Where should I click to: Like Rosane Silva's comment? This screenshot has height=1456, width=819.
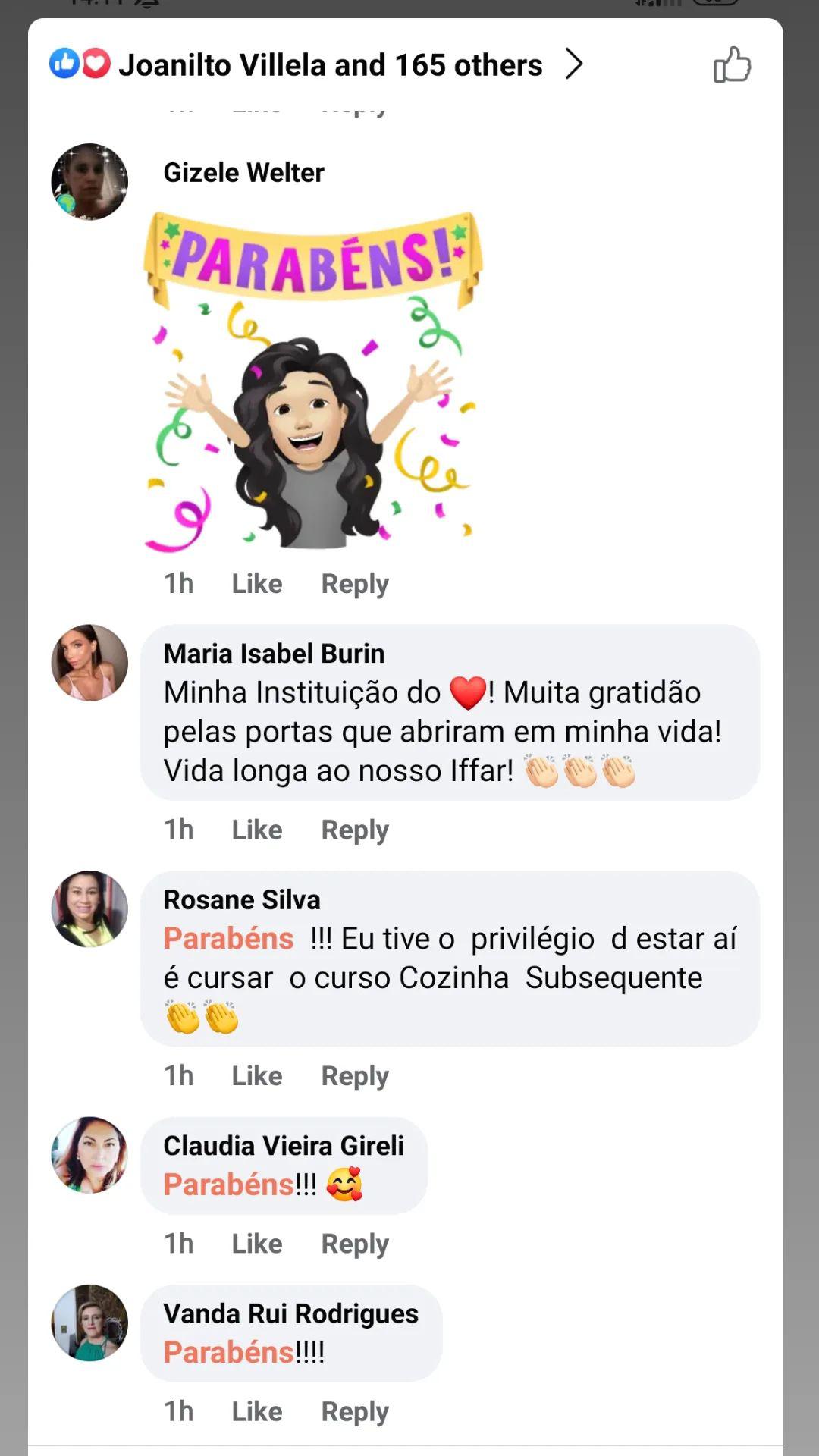tap(256, 1076)
